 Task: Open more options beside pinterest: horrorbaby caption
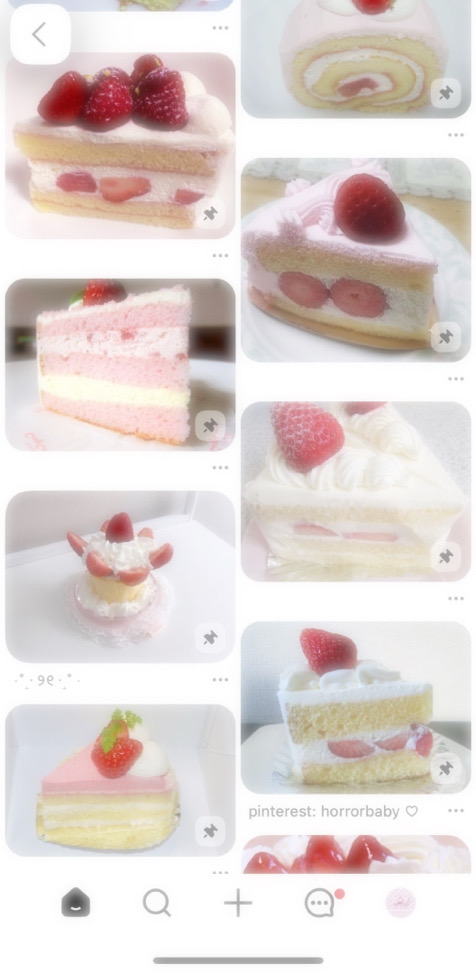456,811
